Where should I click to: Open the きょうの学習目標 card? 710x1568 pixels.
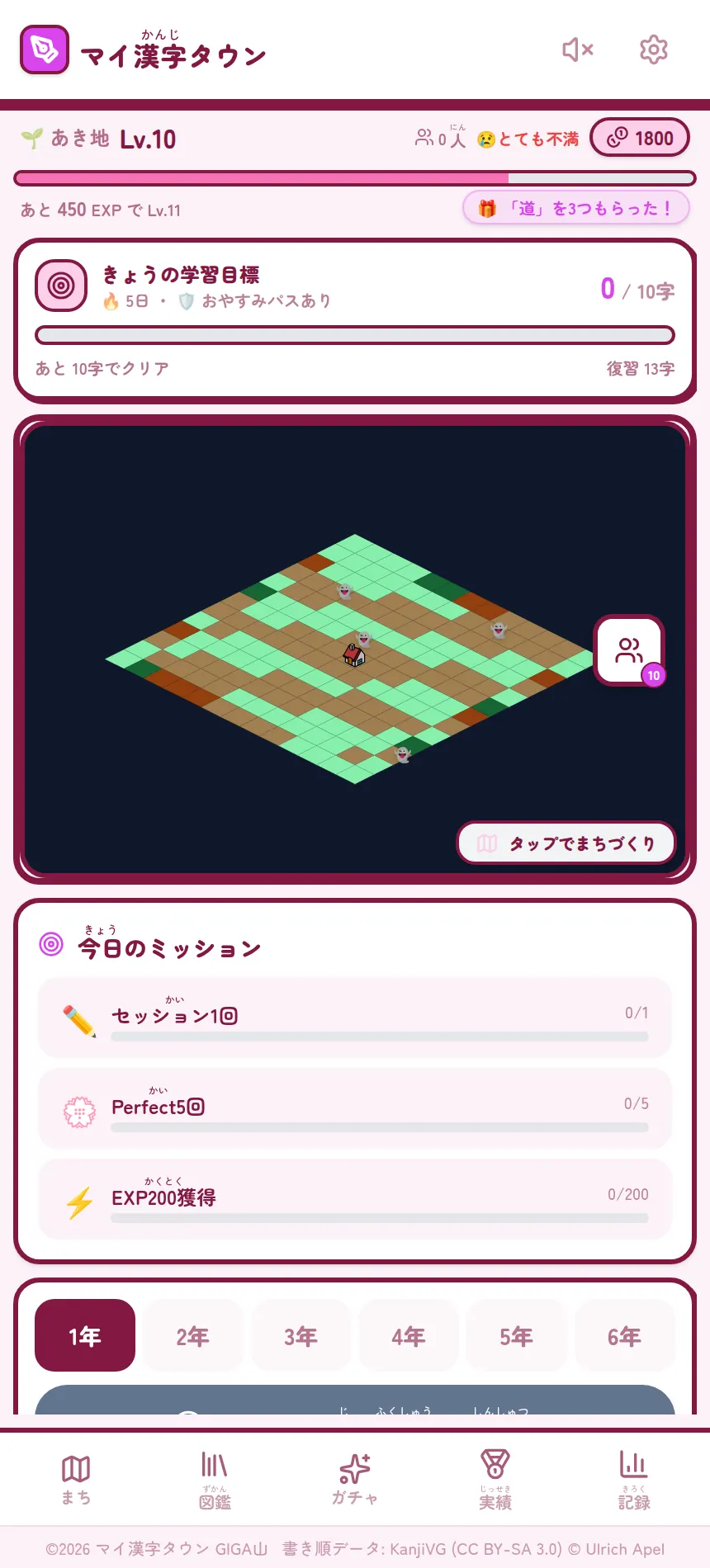(x=355, y=321)
